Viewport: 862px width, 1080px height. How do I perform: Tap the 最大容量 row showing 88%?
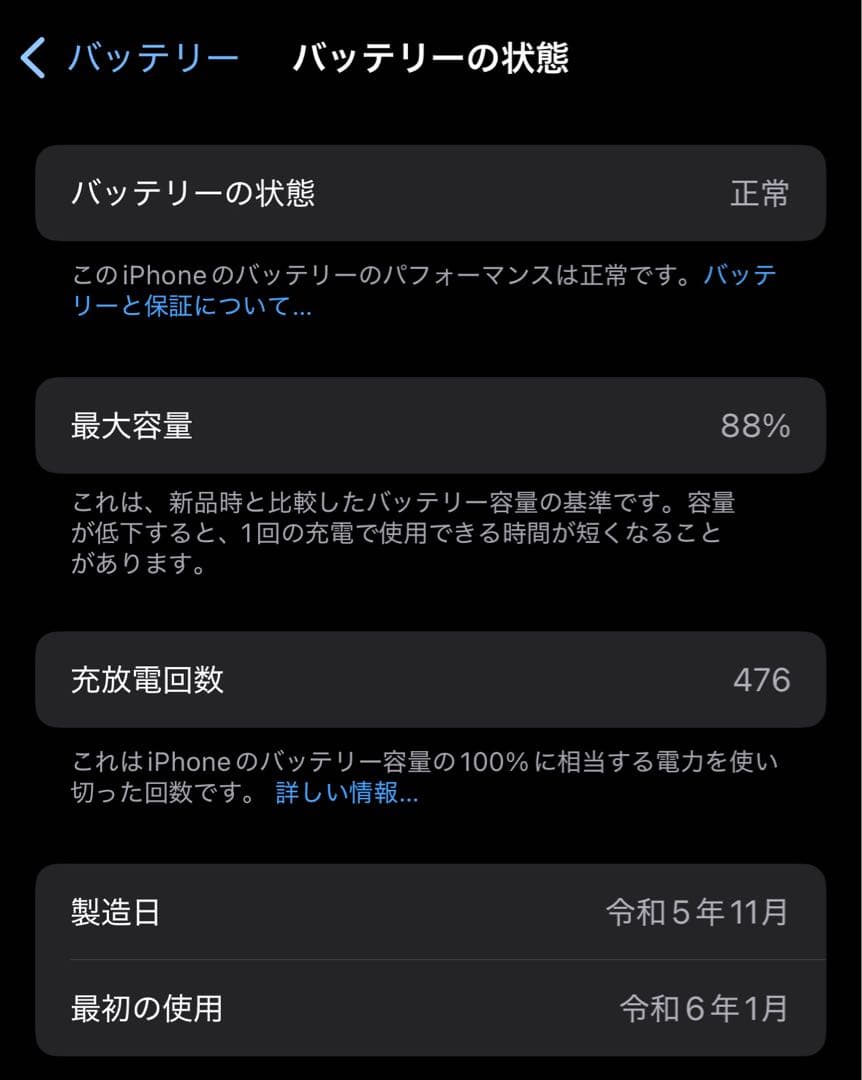430,425
